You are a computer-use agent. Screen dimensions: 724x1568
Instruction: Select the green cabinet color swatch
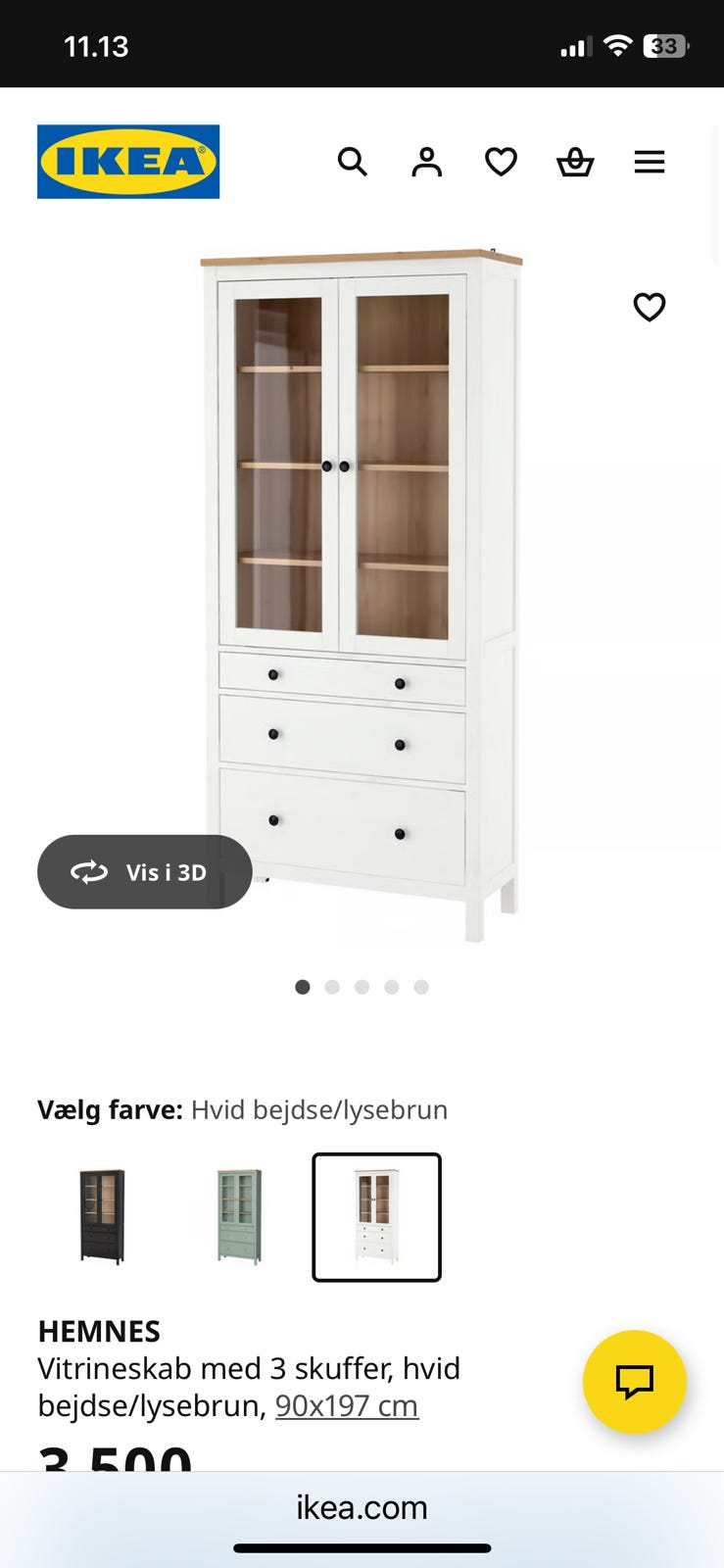[x=238, y=1217]
